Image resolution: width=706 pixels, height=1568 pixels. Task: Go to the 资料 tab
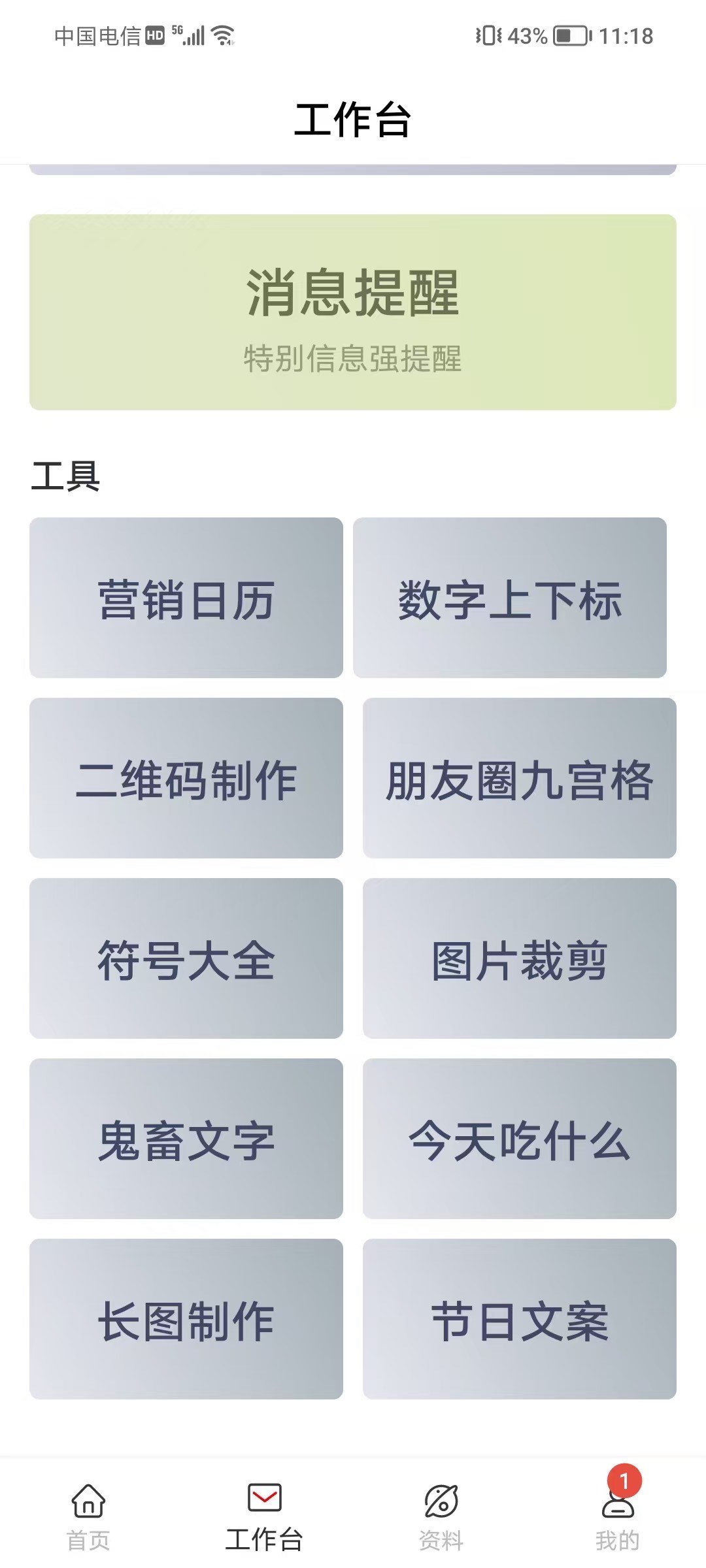(x=441, y=1516)
